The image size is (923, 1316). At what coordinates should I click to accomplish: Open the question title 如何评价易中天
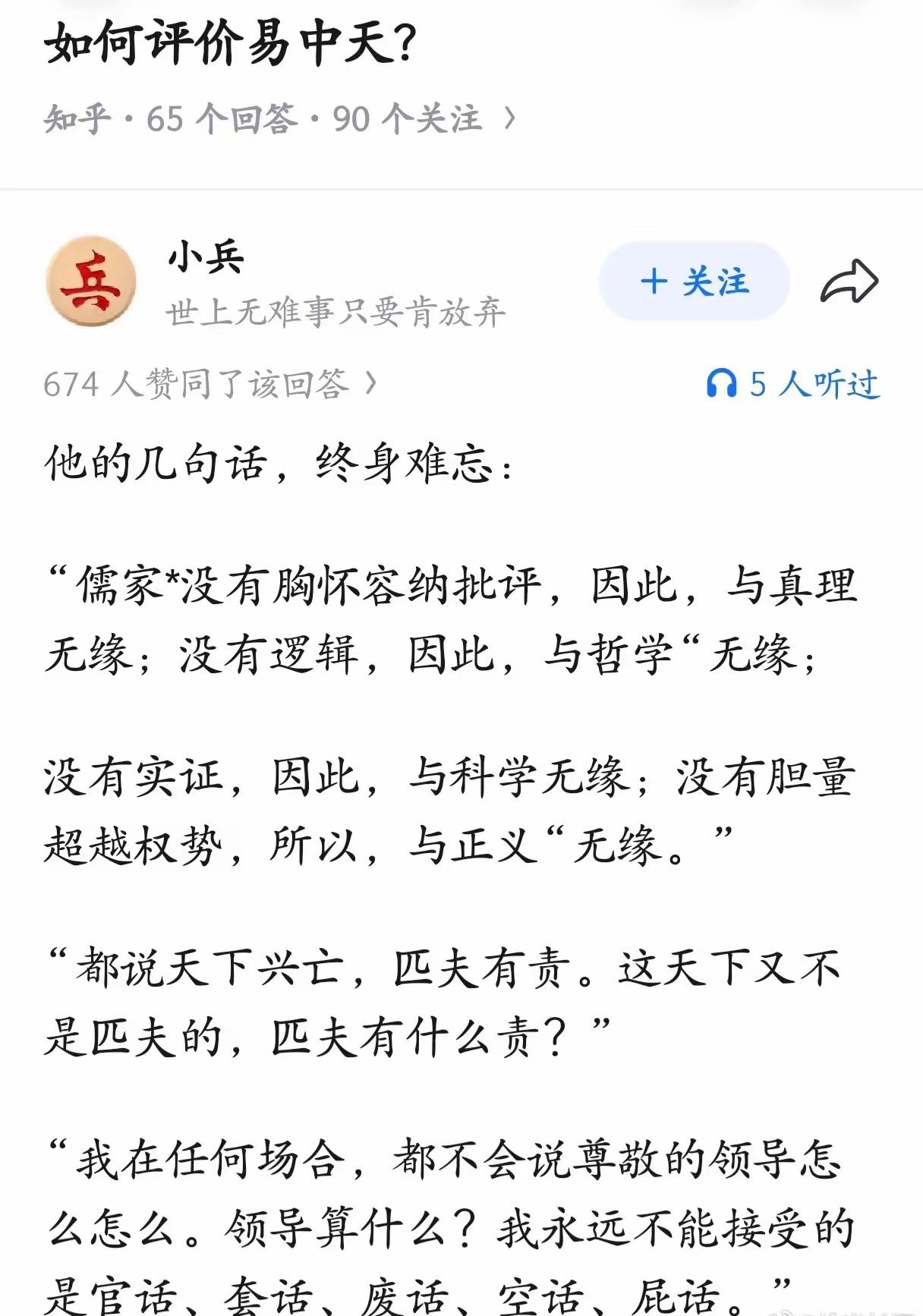(228, 42)
